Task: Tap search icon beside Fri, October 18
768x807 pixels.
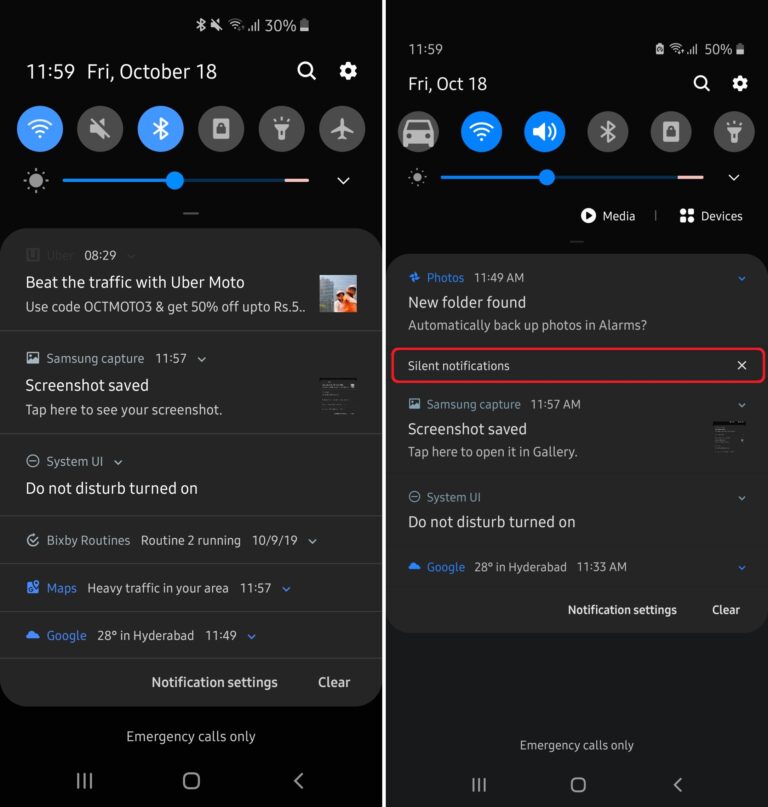Action: coord(307,71)
